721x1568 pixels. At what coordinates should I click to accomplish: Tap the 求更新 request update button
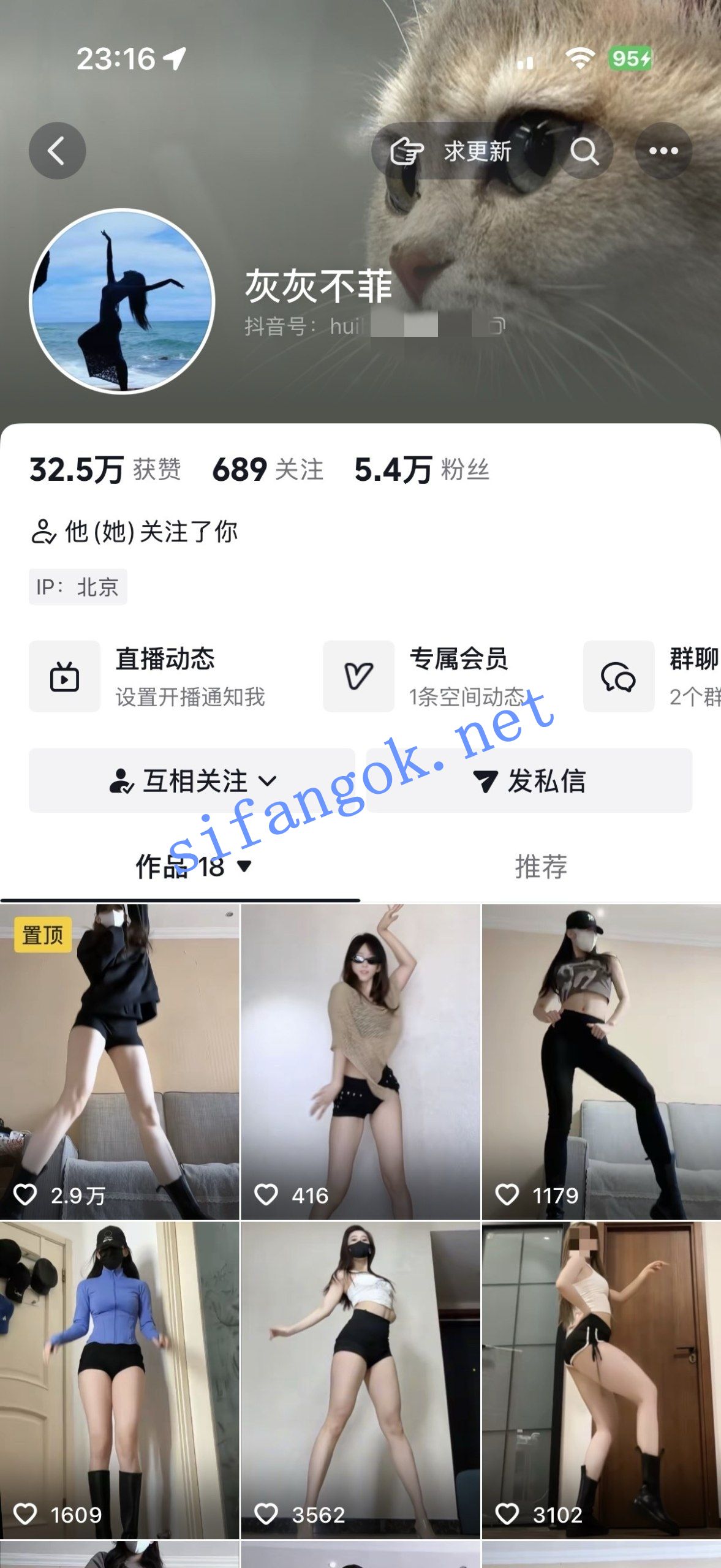(x=451, y=151)
